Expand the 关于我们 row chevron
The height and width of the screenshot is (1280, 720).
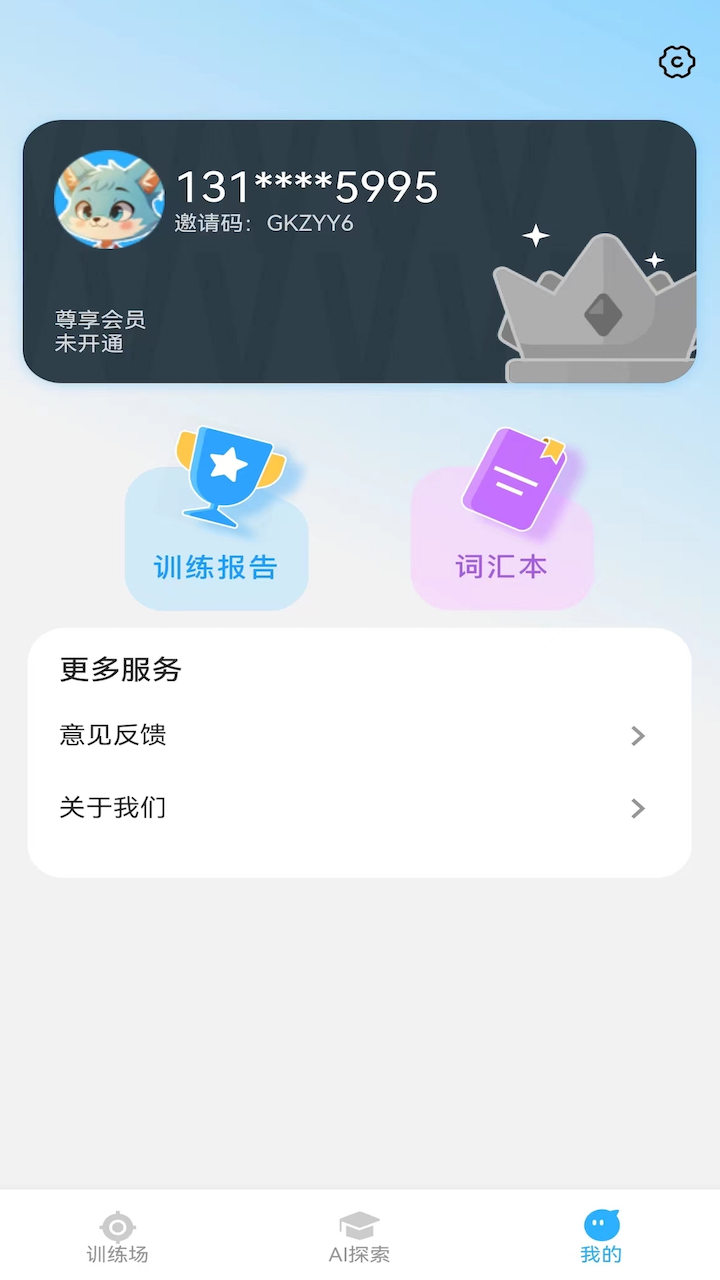coord(637,808)
